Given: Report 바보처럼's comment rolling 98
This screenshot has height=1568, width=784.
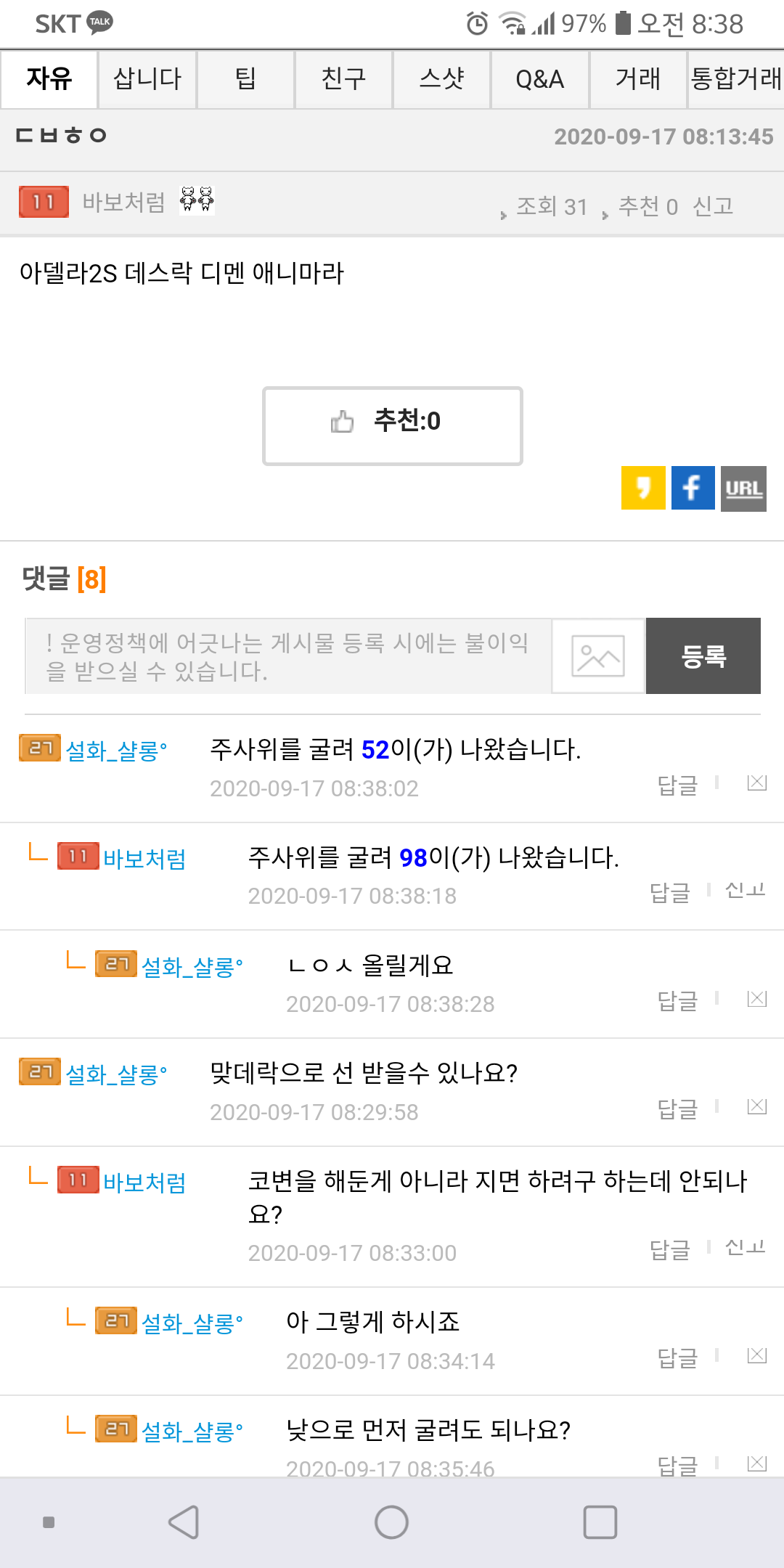Looking at the screenshot, I should coord(746,890).
